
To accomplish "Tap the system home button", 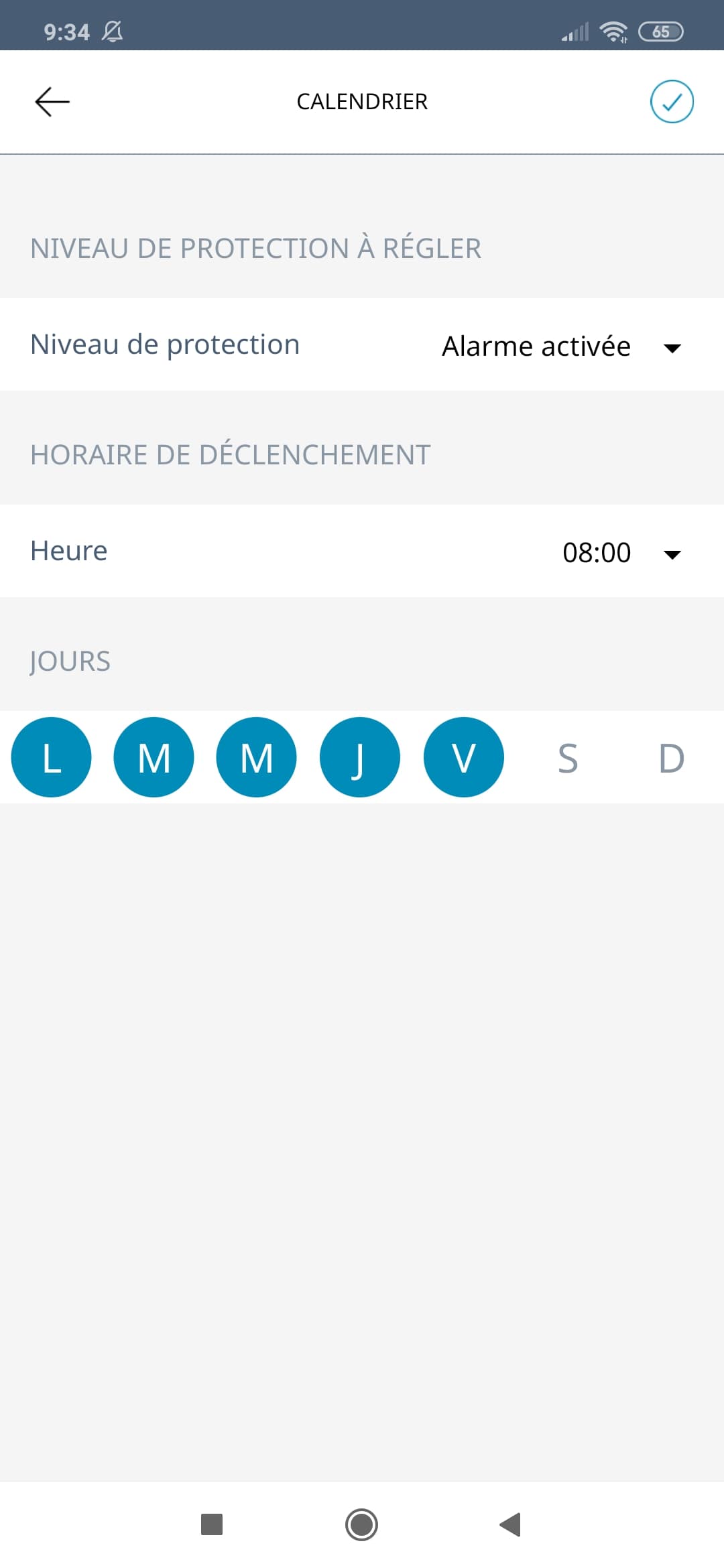I will [362, 1524].
